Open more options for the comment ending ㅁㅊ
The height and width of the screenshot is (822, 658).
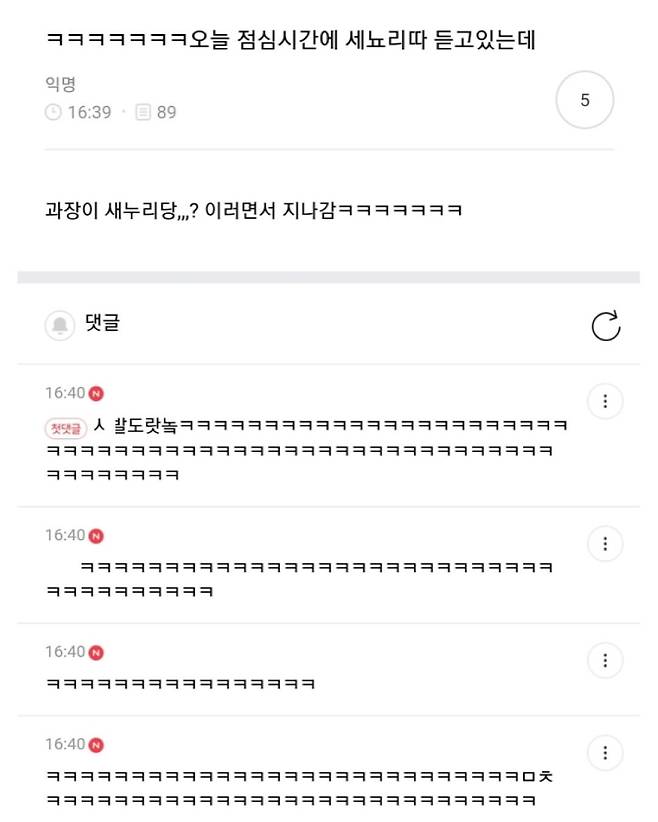click(605, 753)
